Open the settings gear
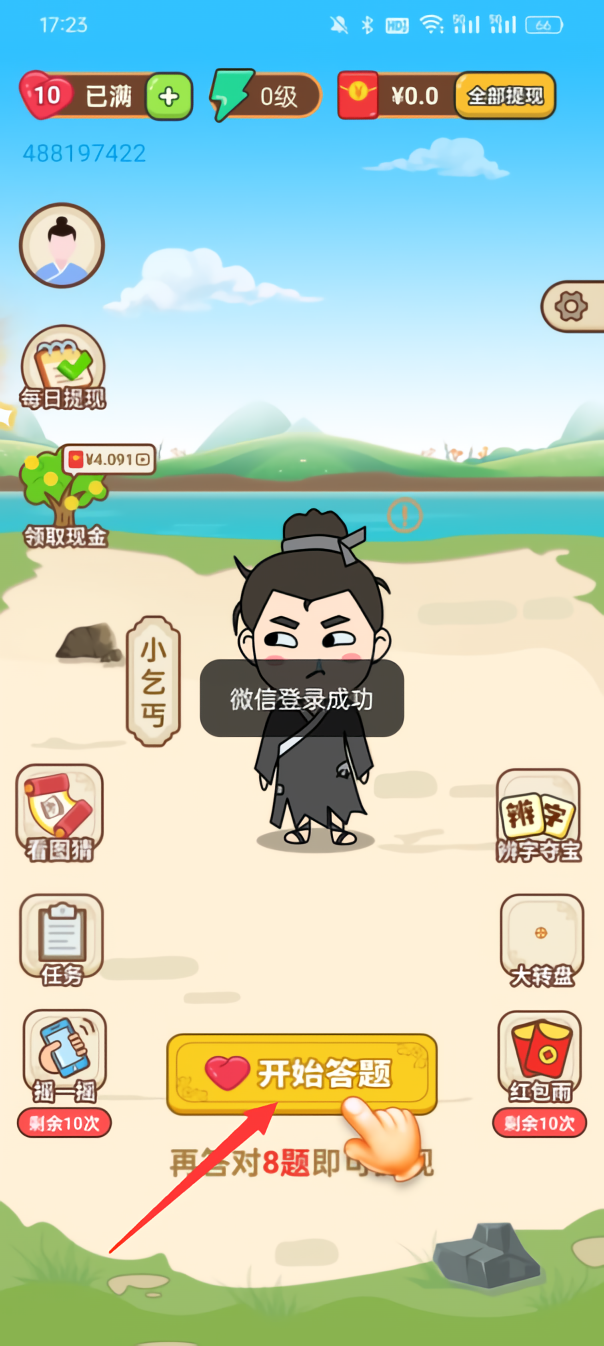The height and width of the screenshot is (1346, 604). click(x=572, y=306)
